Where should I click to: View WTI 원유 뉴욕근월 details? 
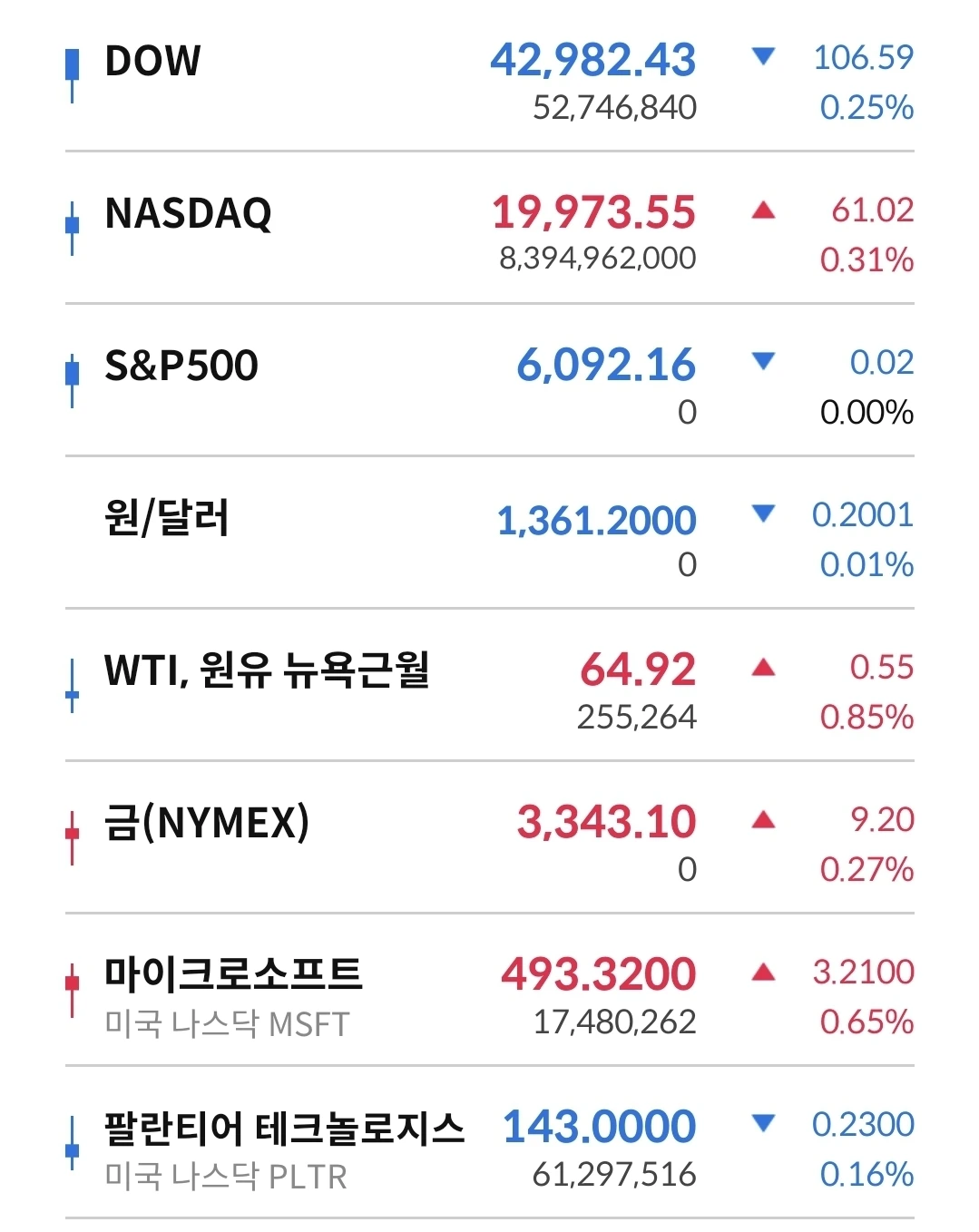pyautogui.click(x=489, y=685)
